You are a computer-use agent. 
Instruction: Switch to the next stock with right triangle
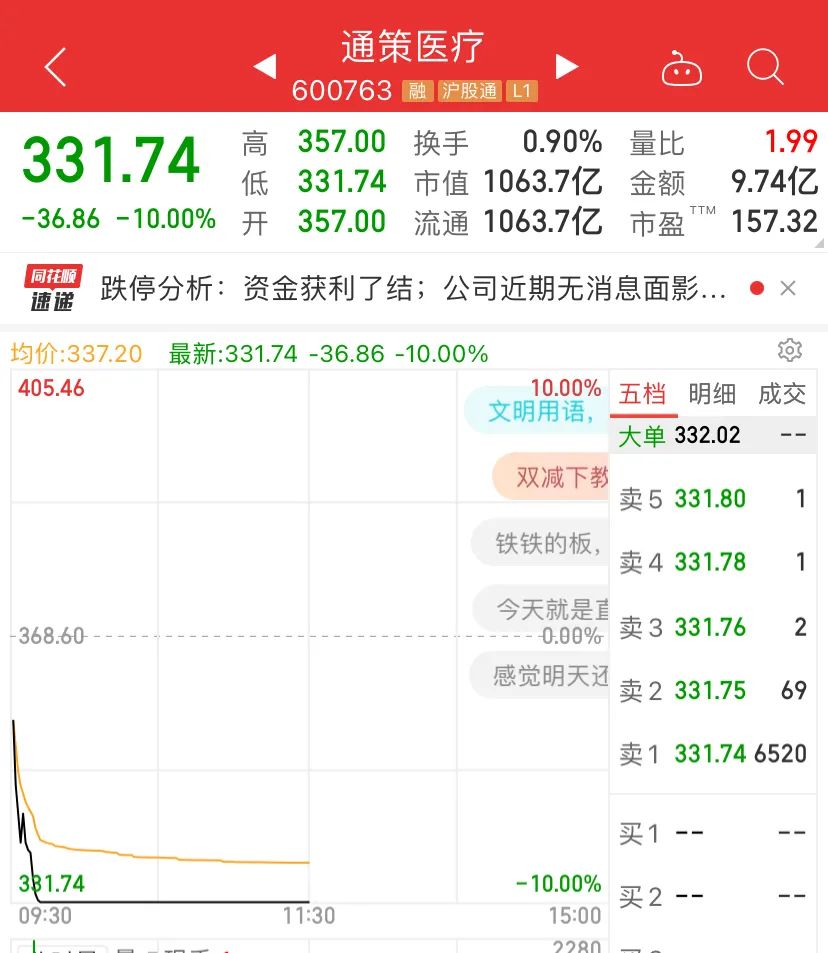click(x=566, y=67)
